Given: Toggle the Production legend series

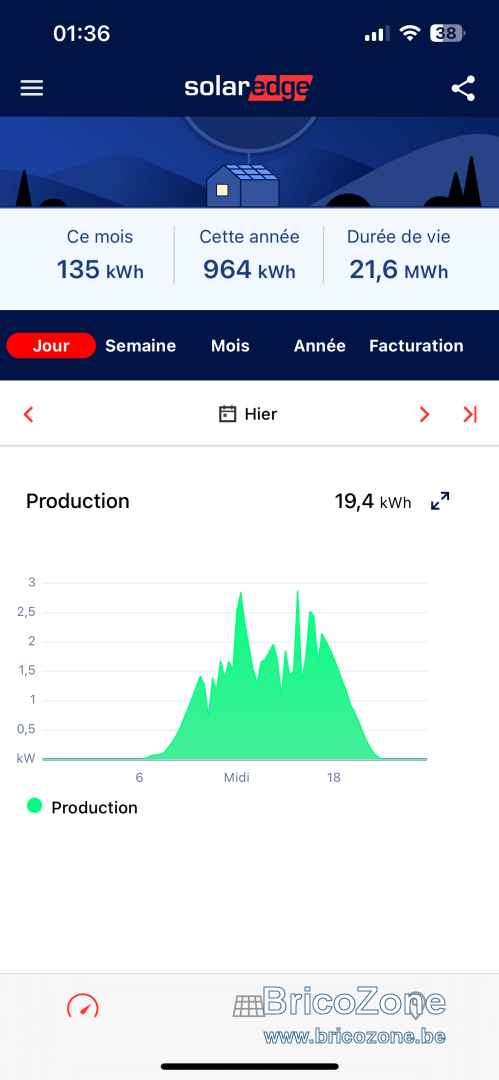Looking at the screenshot, I should click(x=82, y=807).
